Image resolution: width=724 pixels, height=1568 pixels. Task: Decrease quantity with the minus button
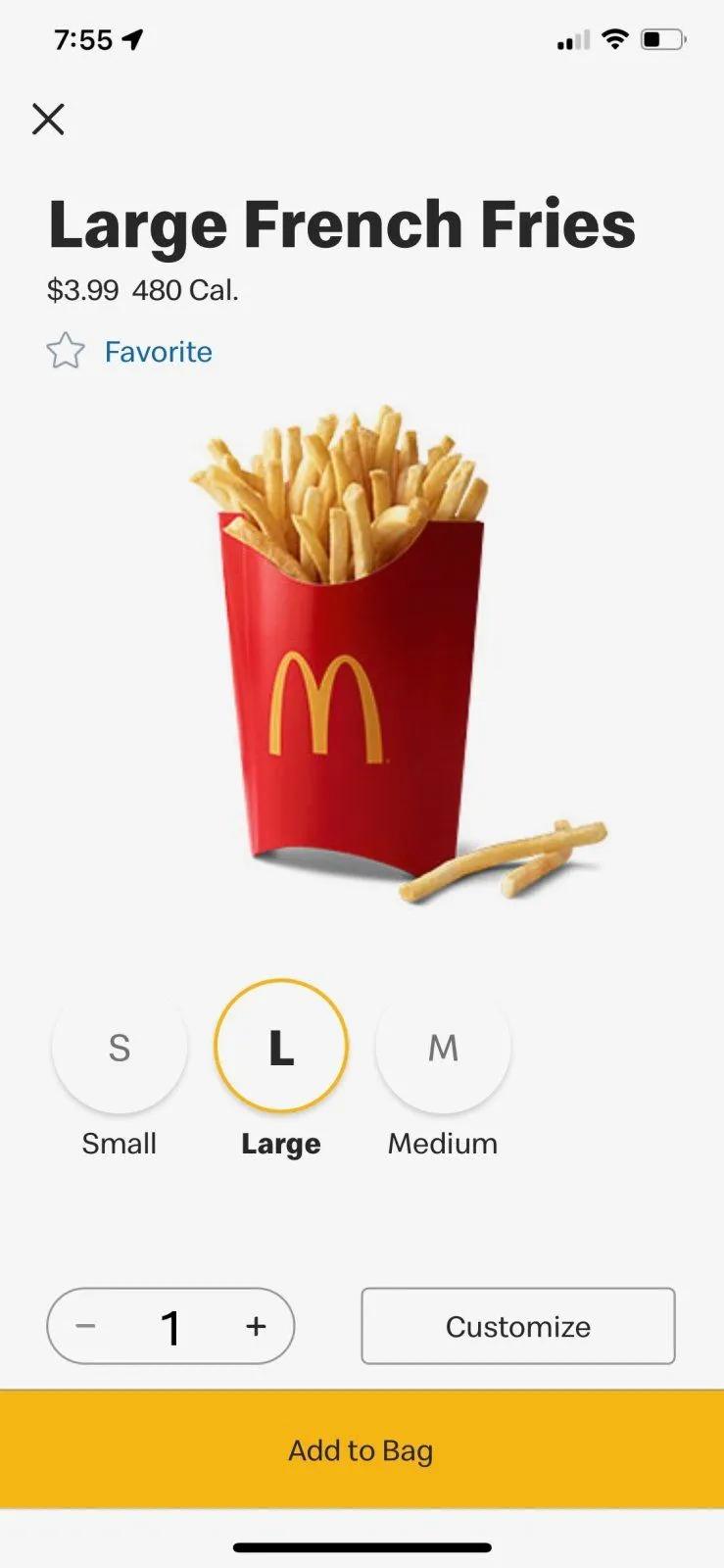[86, 1326]
